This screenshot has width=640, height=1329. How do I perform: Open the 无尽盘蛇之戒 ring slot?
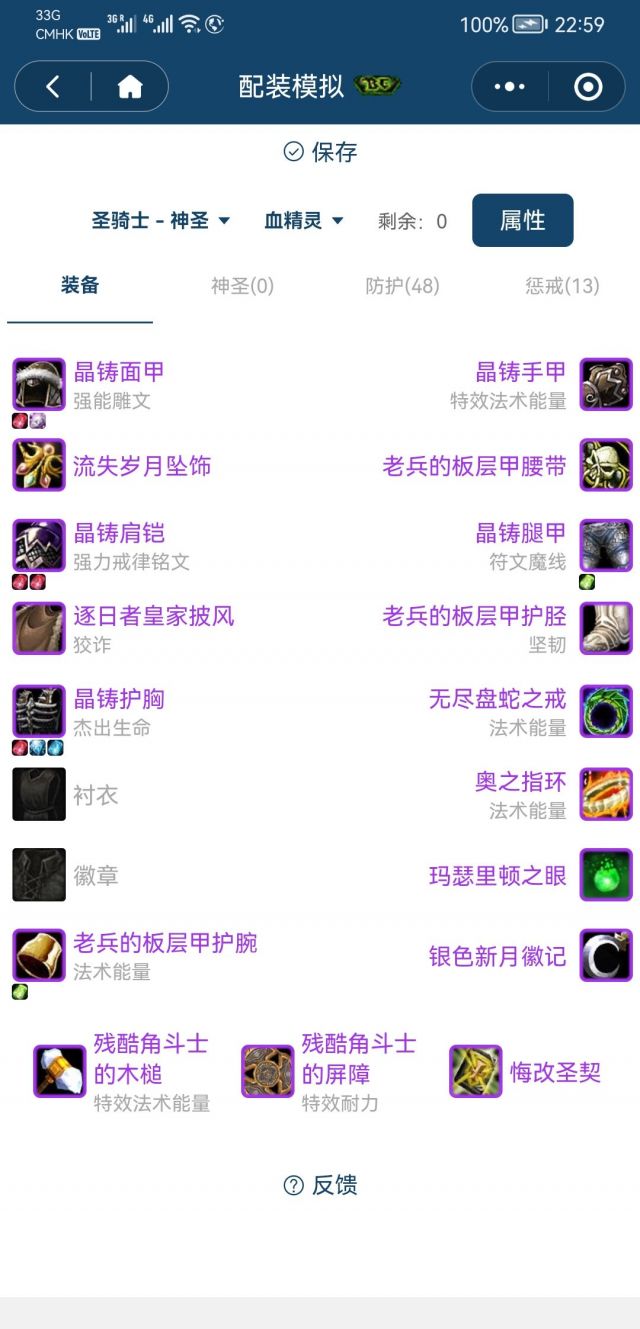pyautogui.click(x=497, y=699)
